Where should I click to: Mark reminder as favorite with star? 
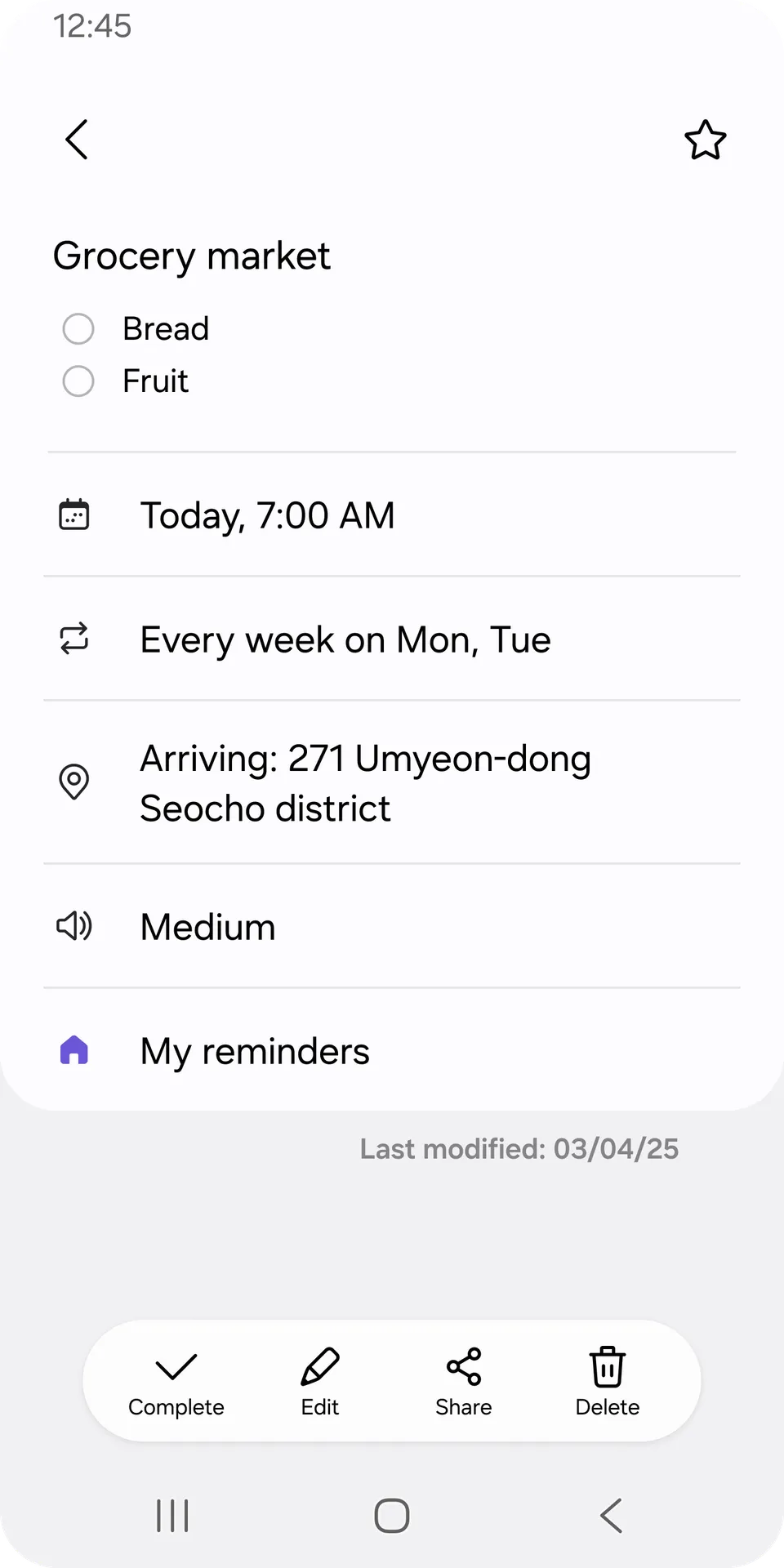point(705,140)
